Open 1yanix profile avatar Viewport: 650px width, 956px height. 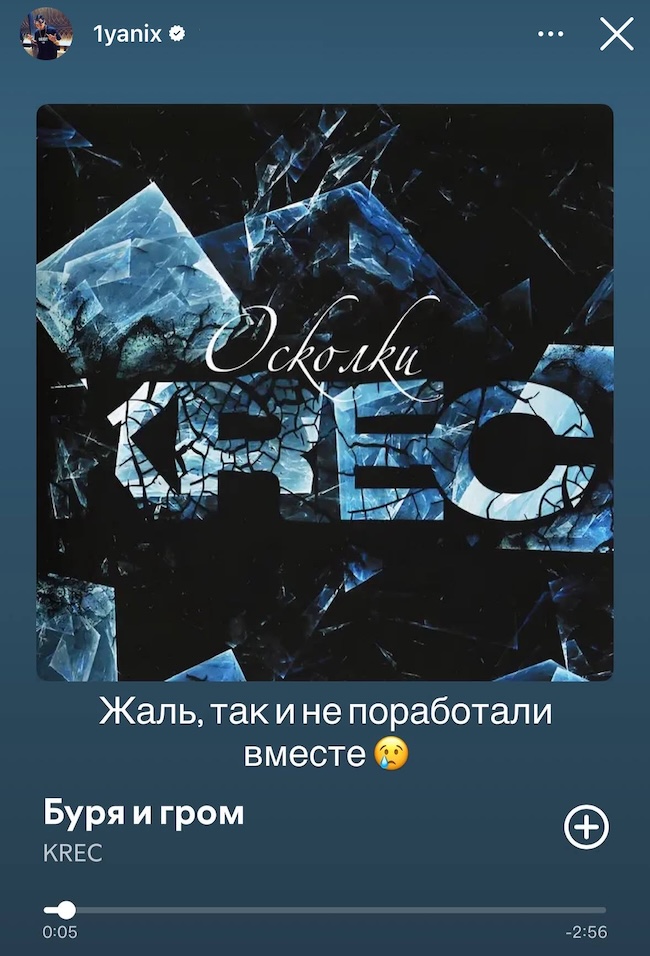coord(46,34)
